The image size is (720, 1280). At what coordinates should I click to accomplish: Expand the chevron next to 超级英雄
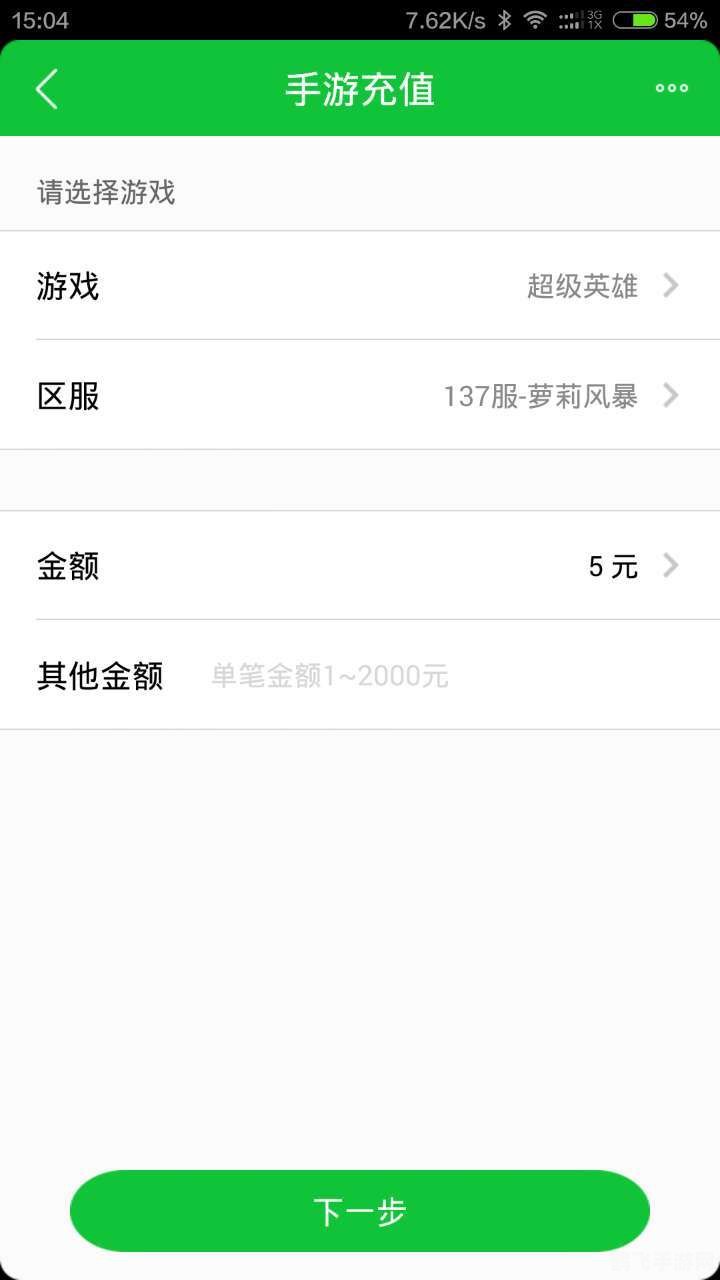pyautogui.click(x=669, y=287)
